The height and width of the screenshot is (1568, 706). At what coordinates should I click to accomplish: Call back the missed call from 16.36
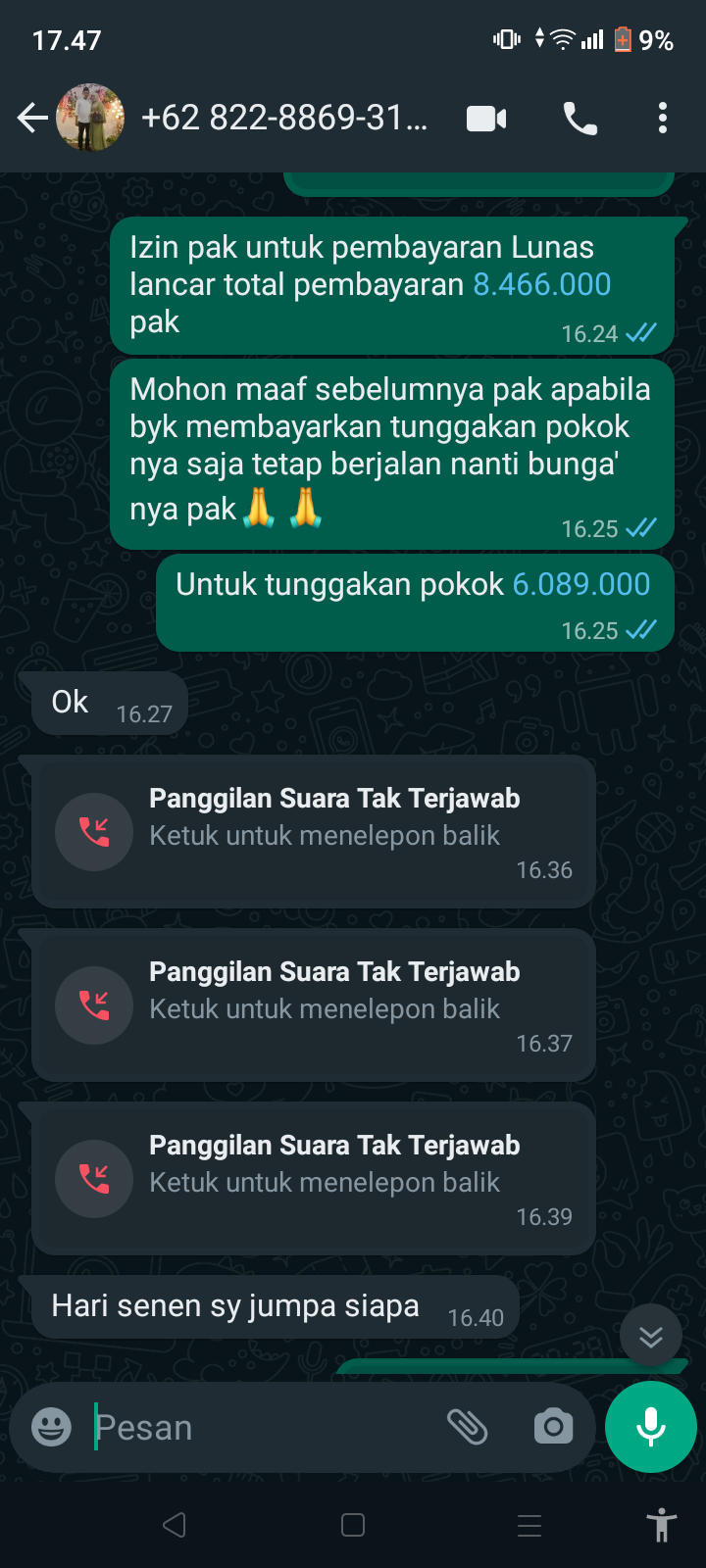point(94,832)
